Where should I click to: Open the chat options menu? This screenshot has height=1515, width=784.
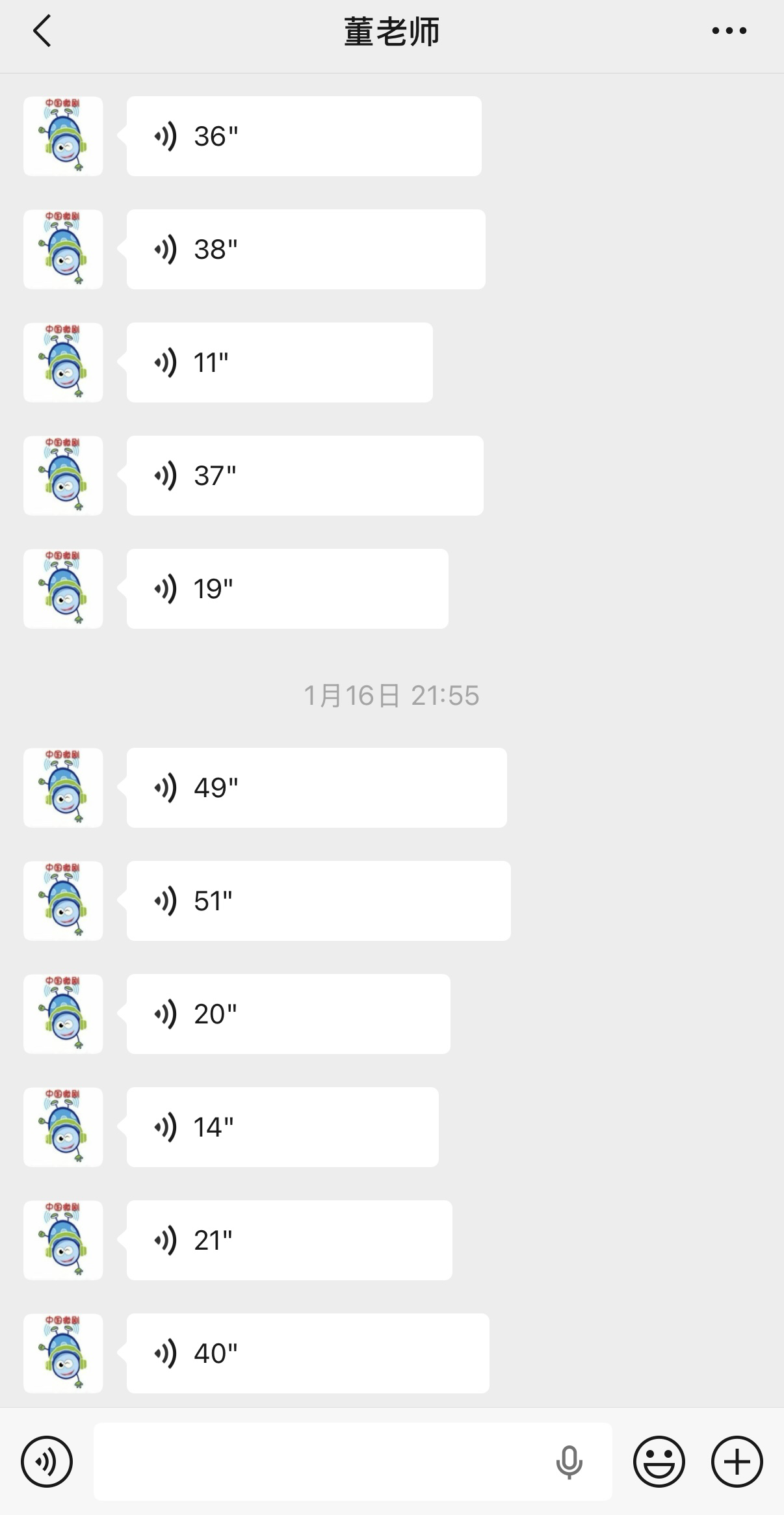729,31
